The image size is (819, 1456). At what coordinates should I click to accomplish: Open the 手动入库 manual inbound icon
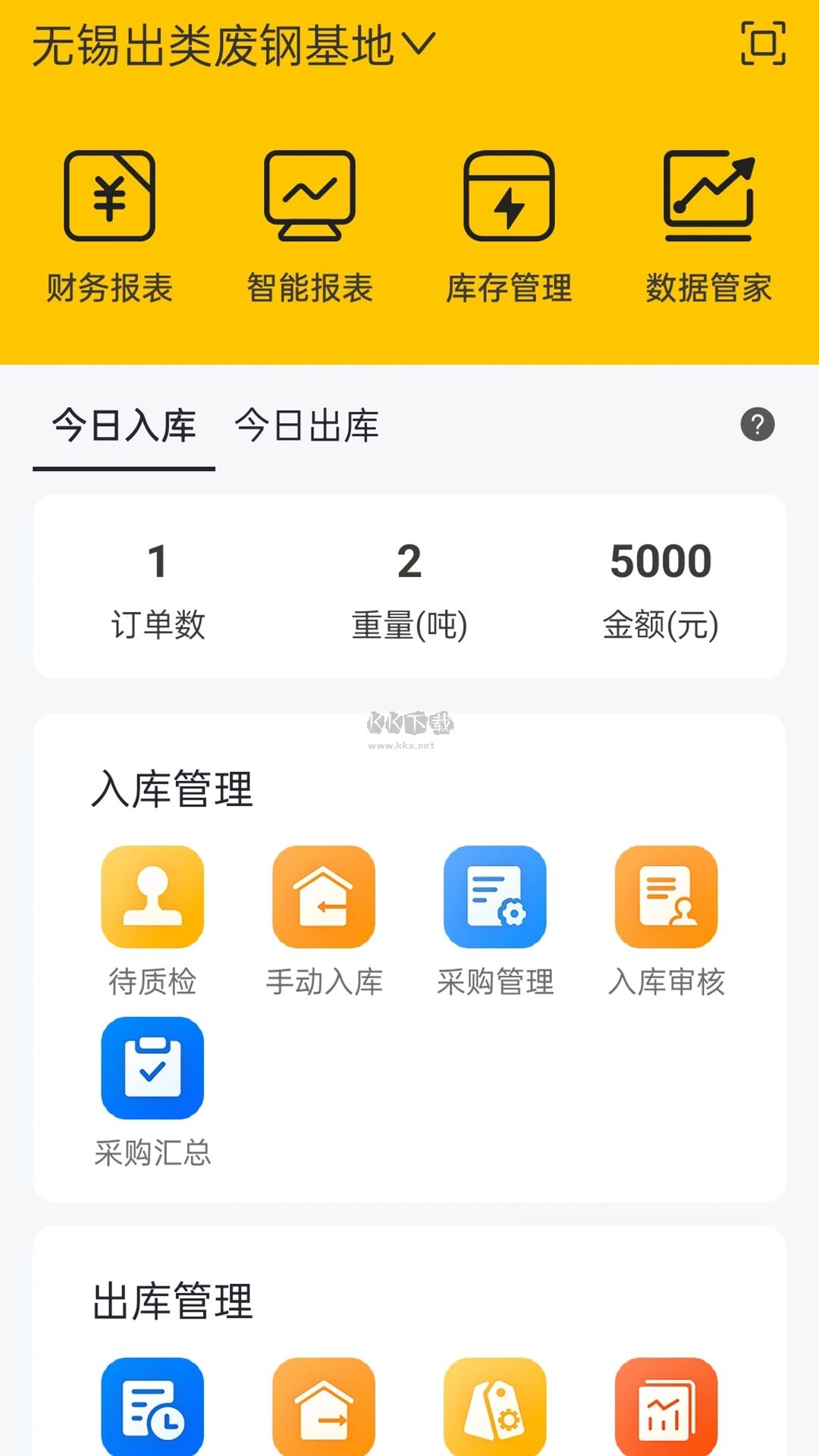pyautogui.click(x=323, y=897)
